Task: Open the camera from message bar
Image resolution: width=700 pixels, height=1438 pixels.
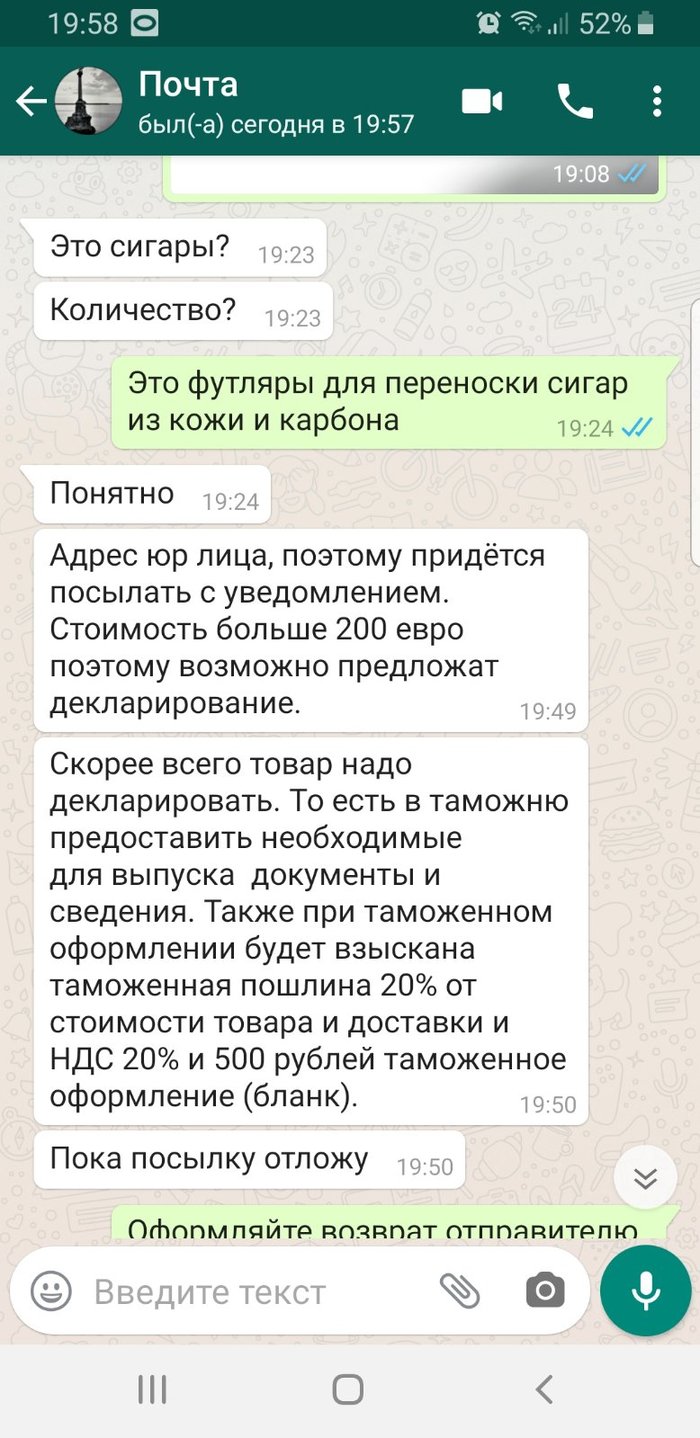Action: [545, 1291]
